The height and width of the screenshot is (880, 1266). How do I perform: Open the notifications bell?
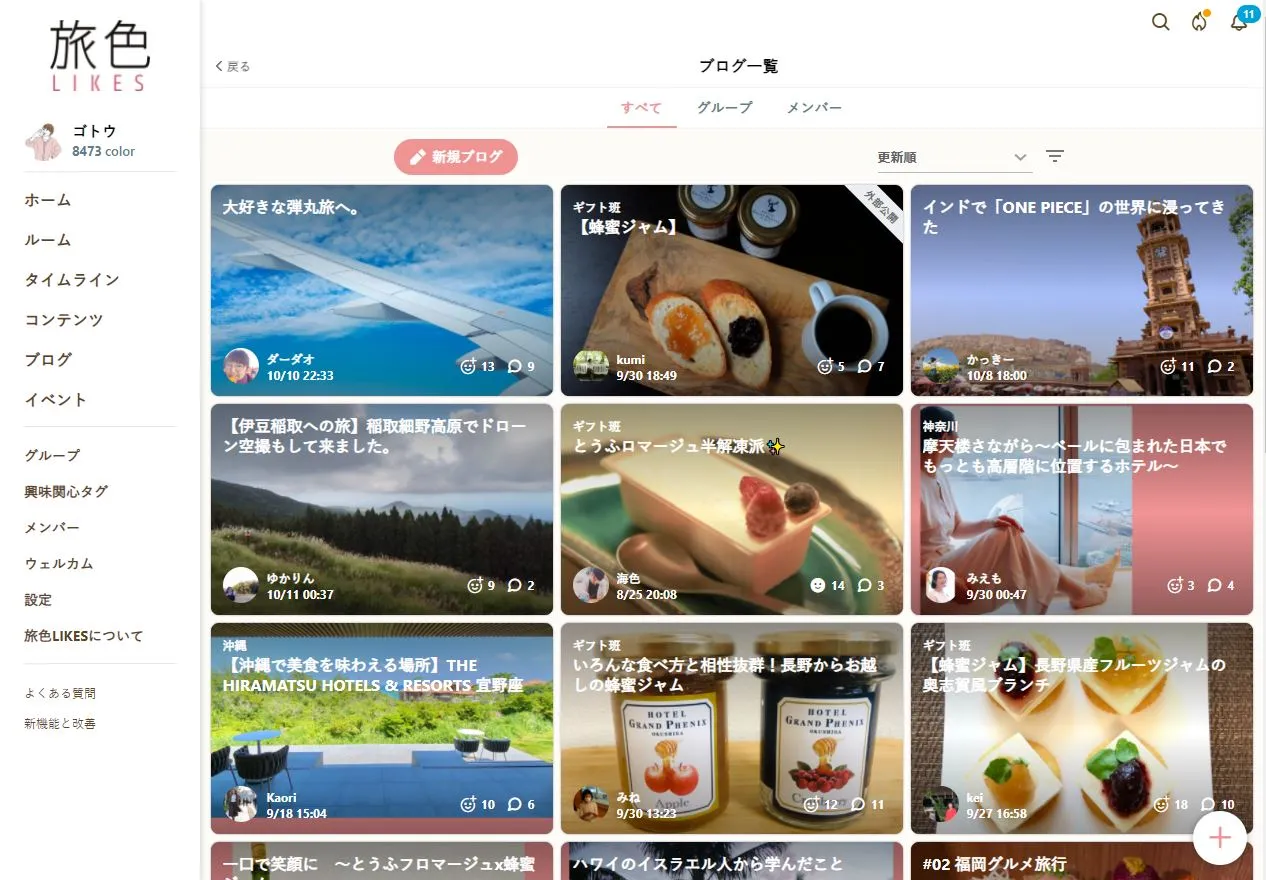click(1238, 22)
